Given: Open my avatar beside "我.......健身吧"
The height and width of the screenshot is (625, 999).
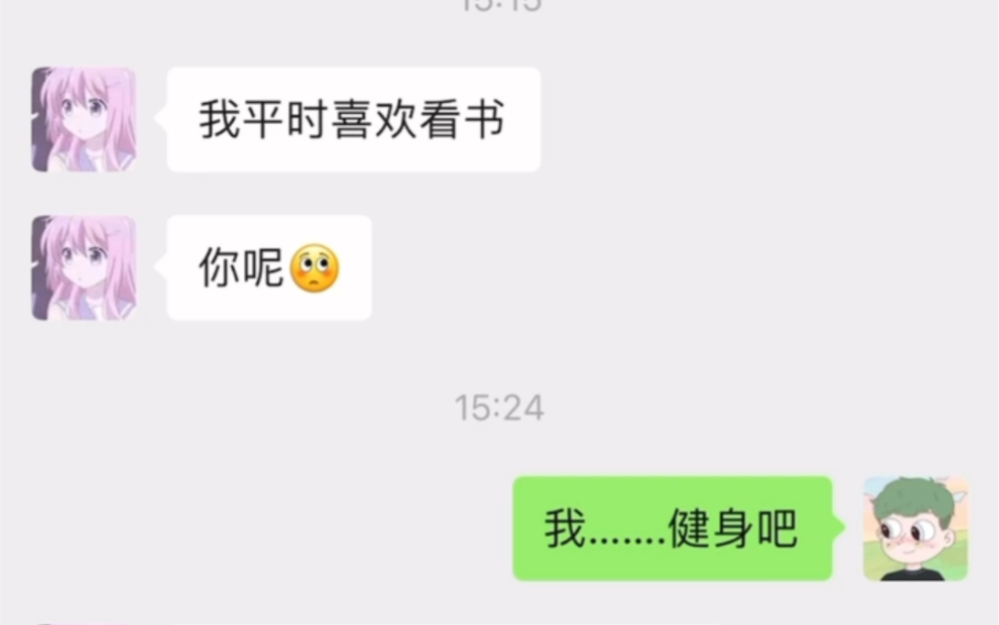Looking at the screenshot, I should [x=915, y=528].
